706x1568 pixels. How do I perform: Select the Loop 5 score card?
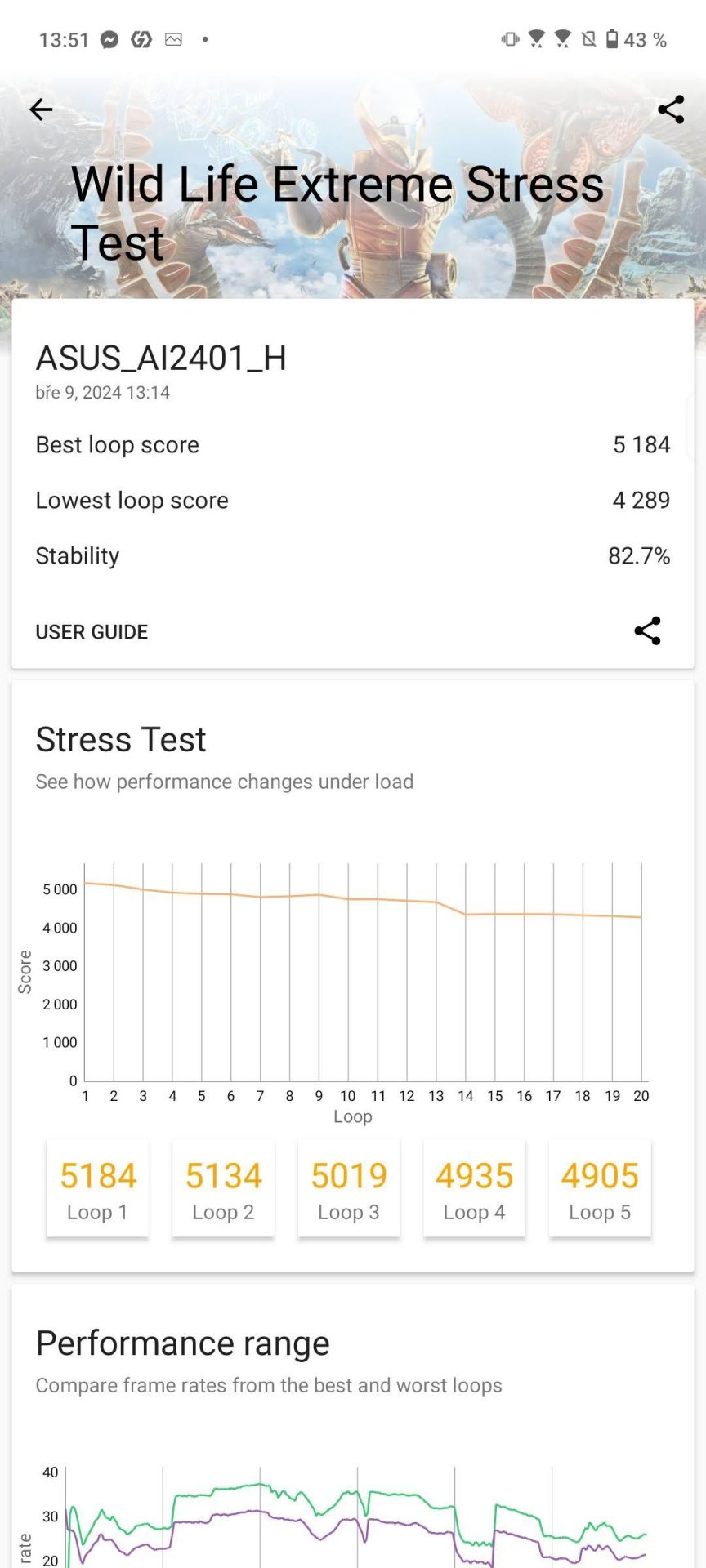600,1189
